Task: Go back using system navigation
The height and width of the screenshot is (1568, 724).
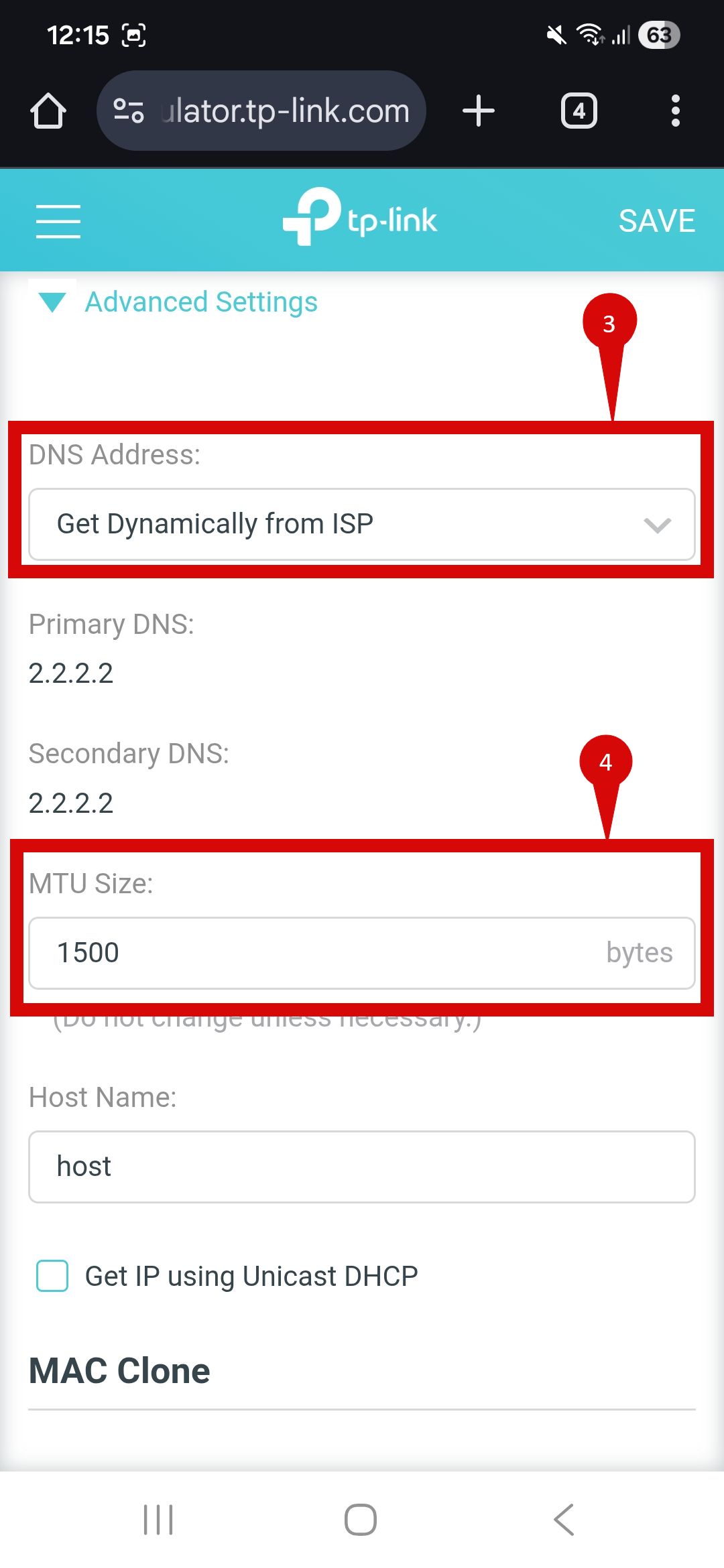Action: click(x=564, y=1519)
